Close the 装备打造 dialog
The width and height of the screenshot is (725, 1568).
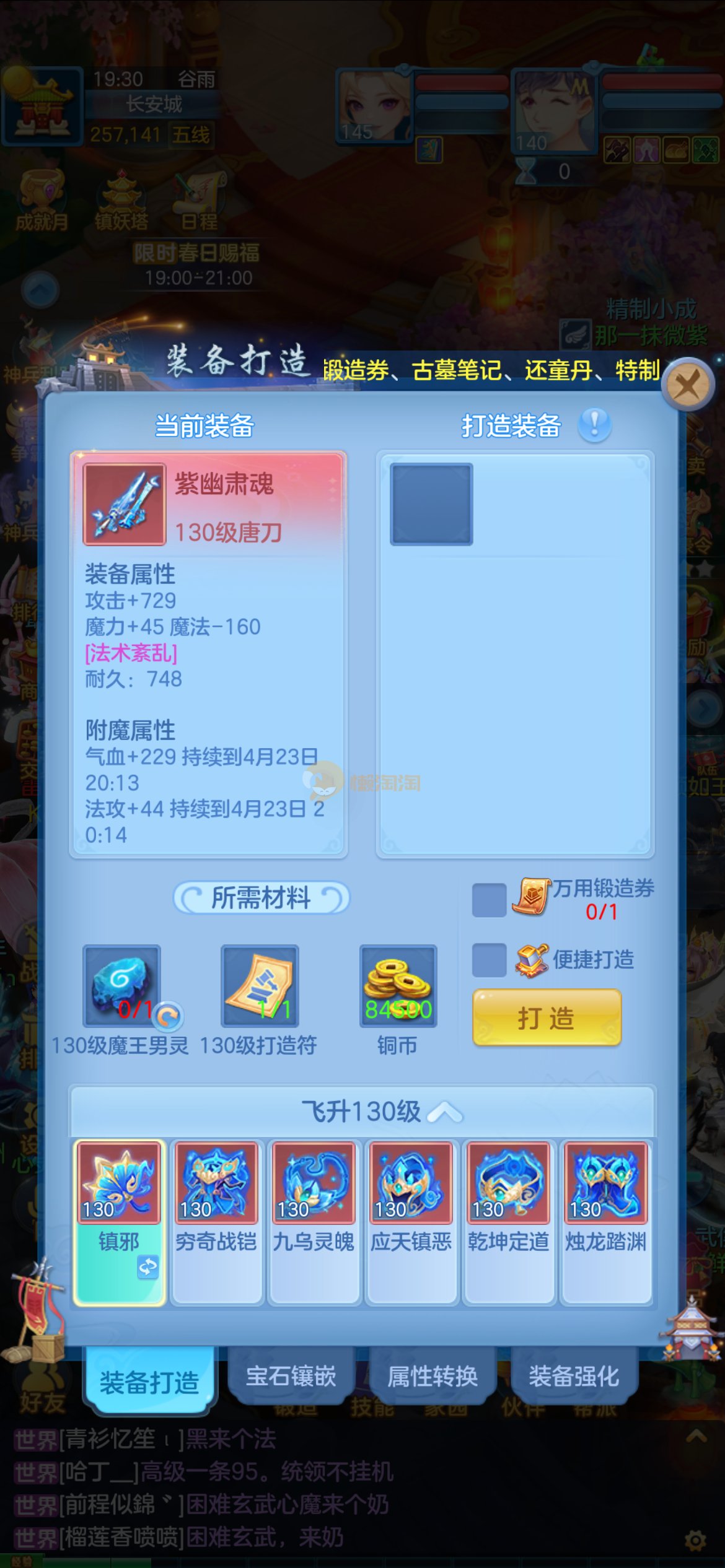[687, 385]
